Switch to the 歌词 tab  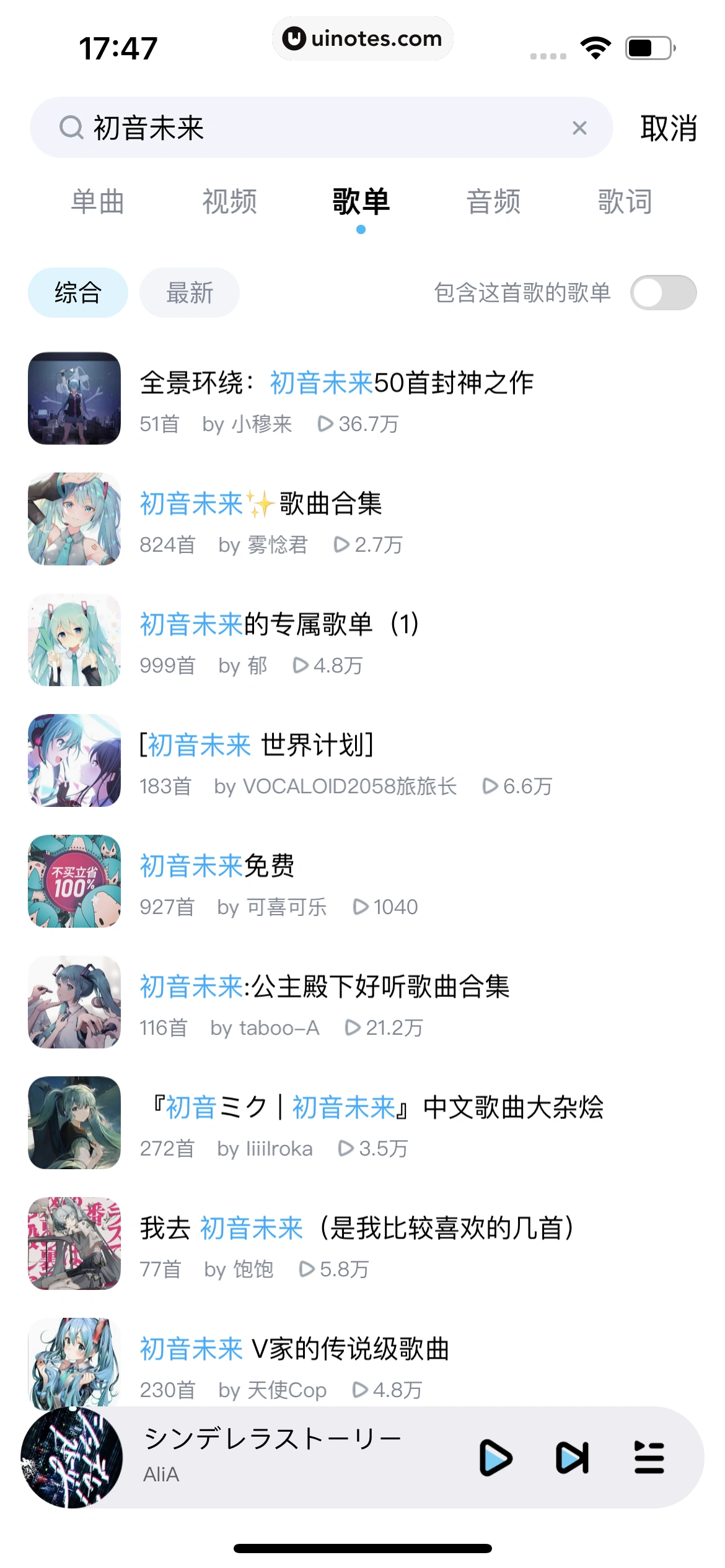coord(625,203)
